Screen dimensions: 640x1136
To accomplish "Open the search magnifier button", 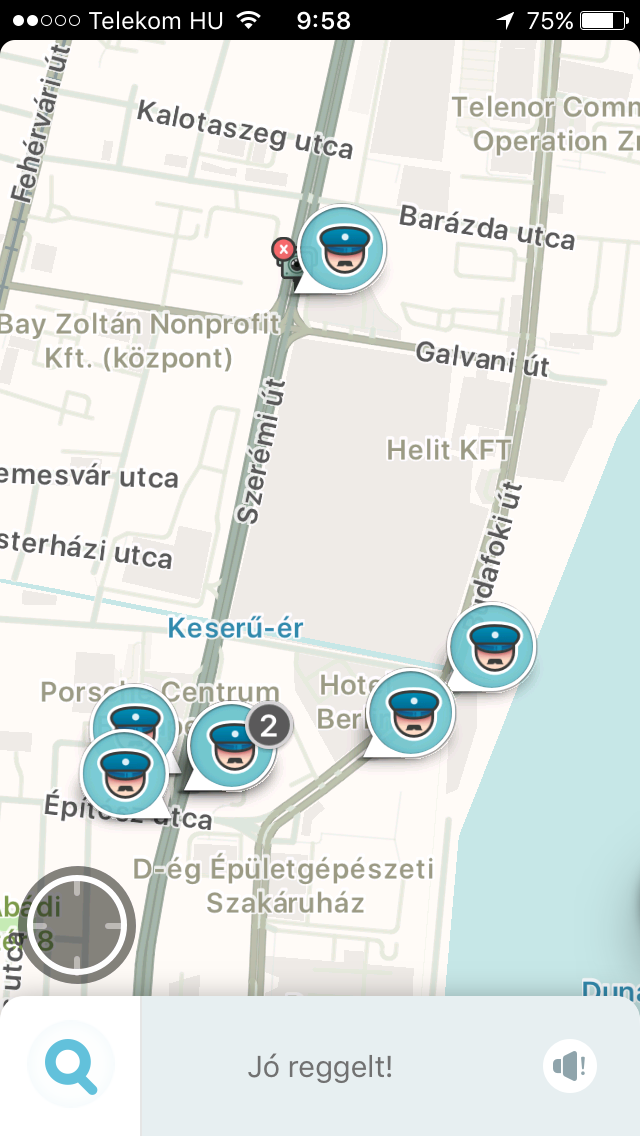I will [70, 1066].
